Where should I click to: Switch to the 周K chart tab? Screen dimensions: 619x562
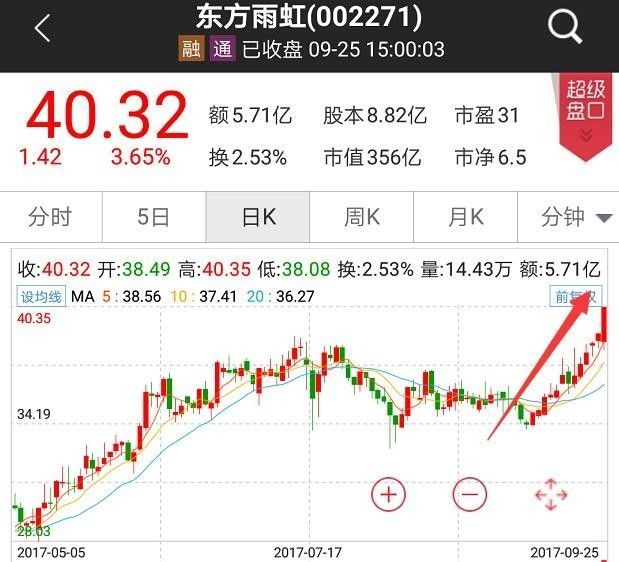click(x=361, y=217)
